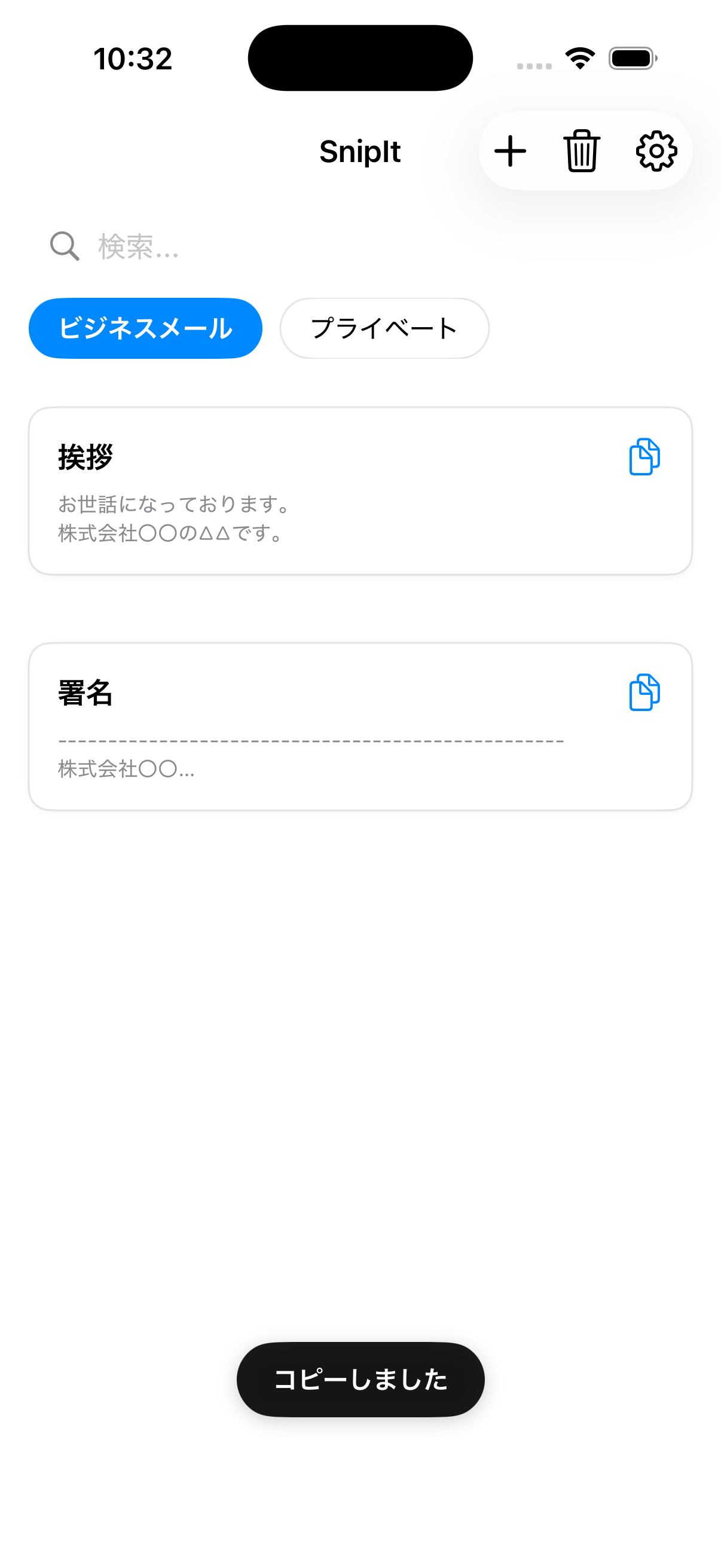Viewport: 721px width, 1568px height.
Task: Open the settings gear icon
Action: (x=657, y=151)
